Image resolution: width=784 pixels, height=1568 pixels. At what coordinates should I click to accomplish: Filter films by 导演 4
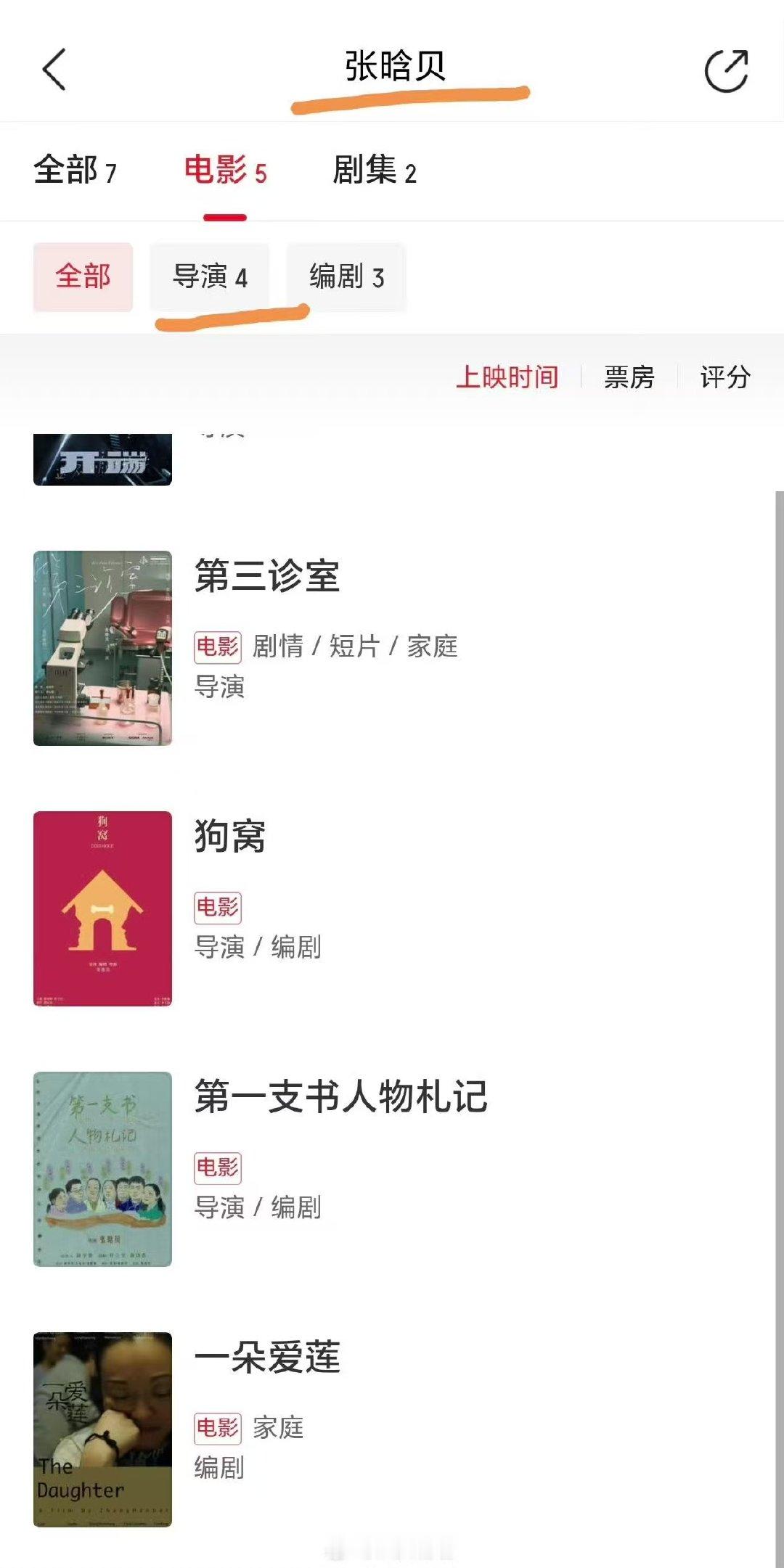[211, 276]
